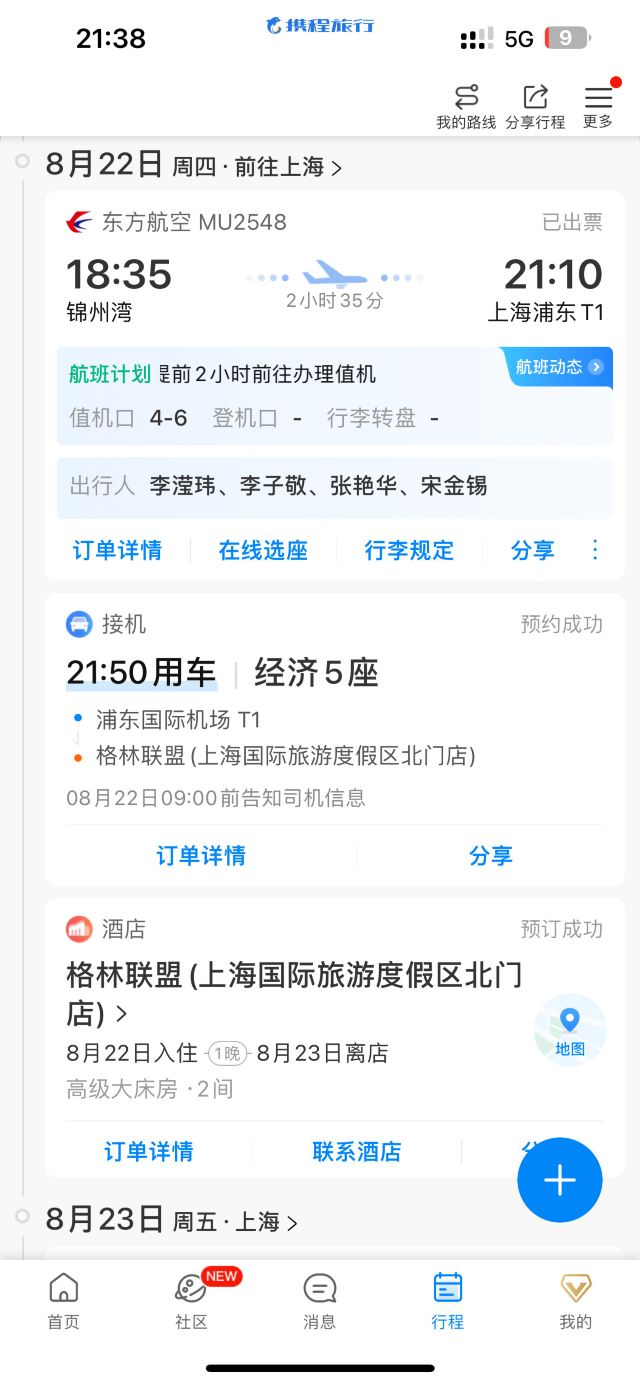Open 我的路线 in the top bar
640x1384 pixels.
[466, 107]
